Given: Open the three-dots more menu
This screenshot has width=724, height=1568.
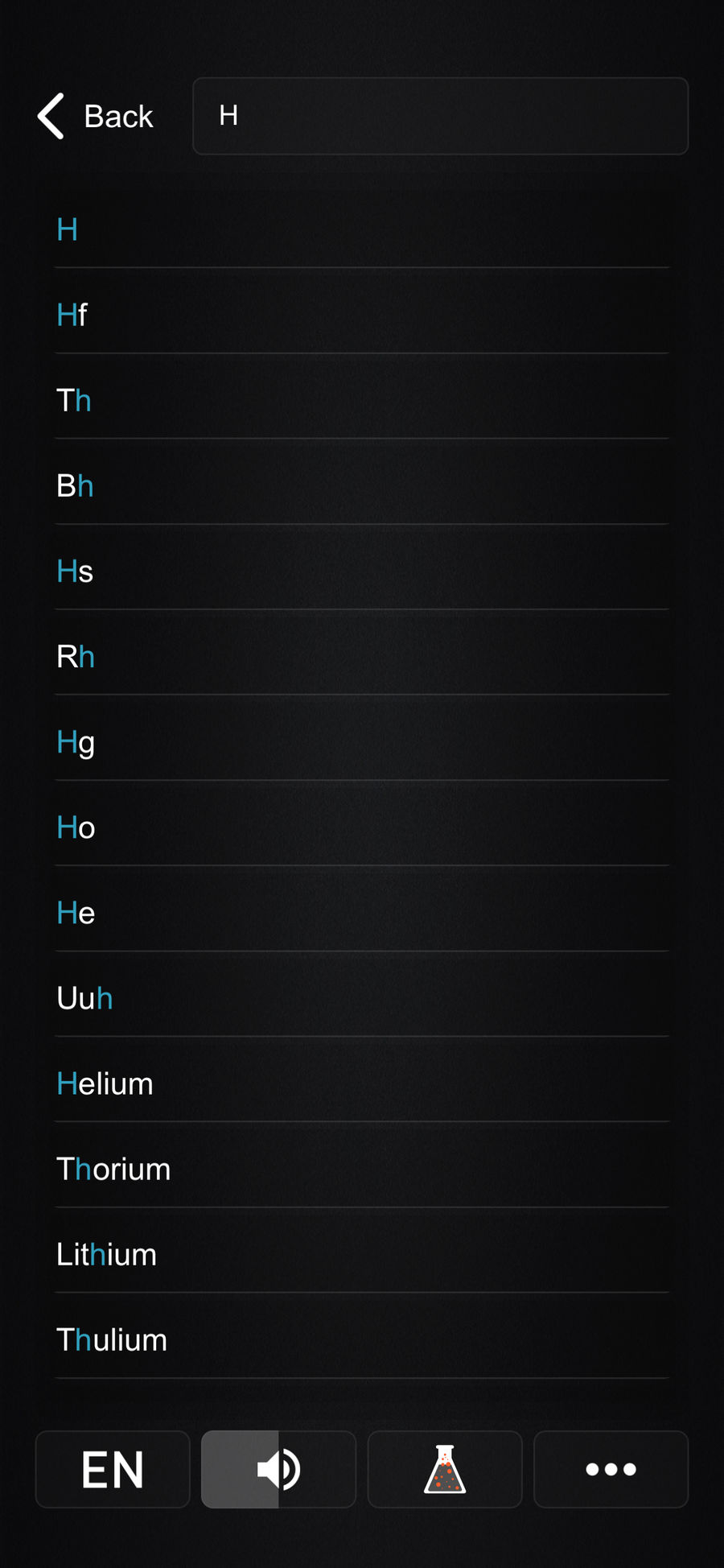Looking at the screenshot, I should [611, 1469].
